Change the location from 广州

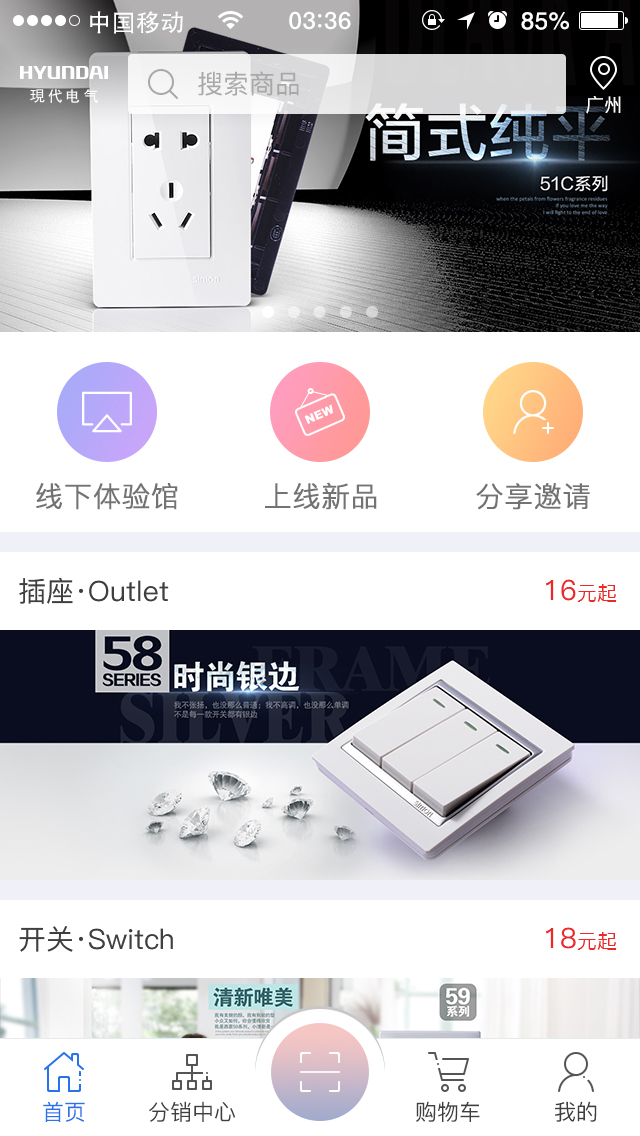coord(603,86)
